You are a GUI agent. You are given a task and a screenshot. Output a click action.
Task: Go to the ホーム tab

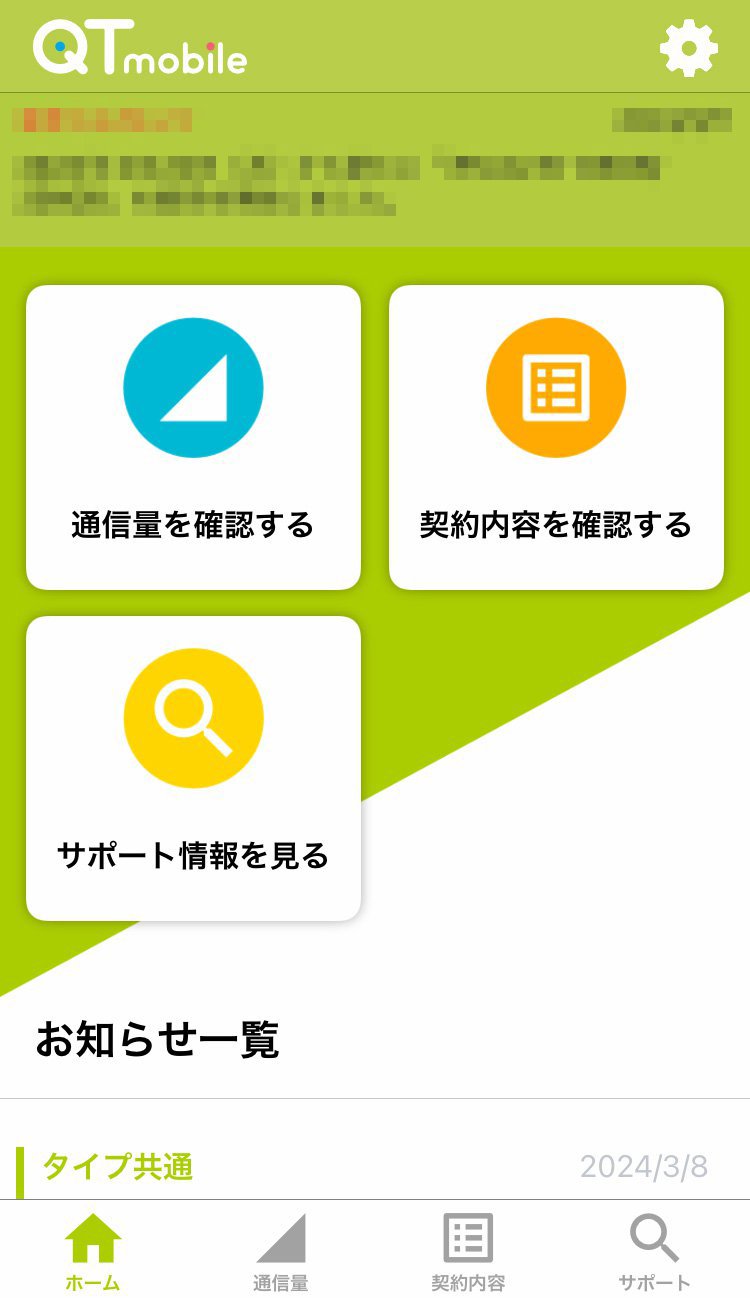click(x=93, y=1251)
